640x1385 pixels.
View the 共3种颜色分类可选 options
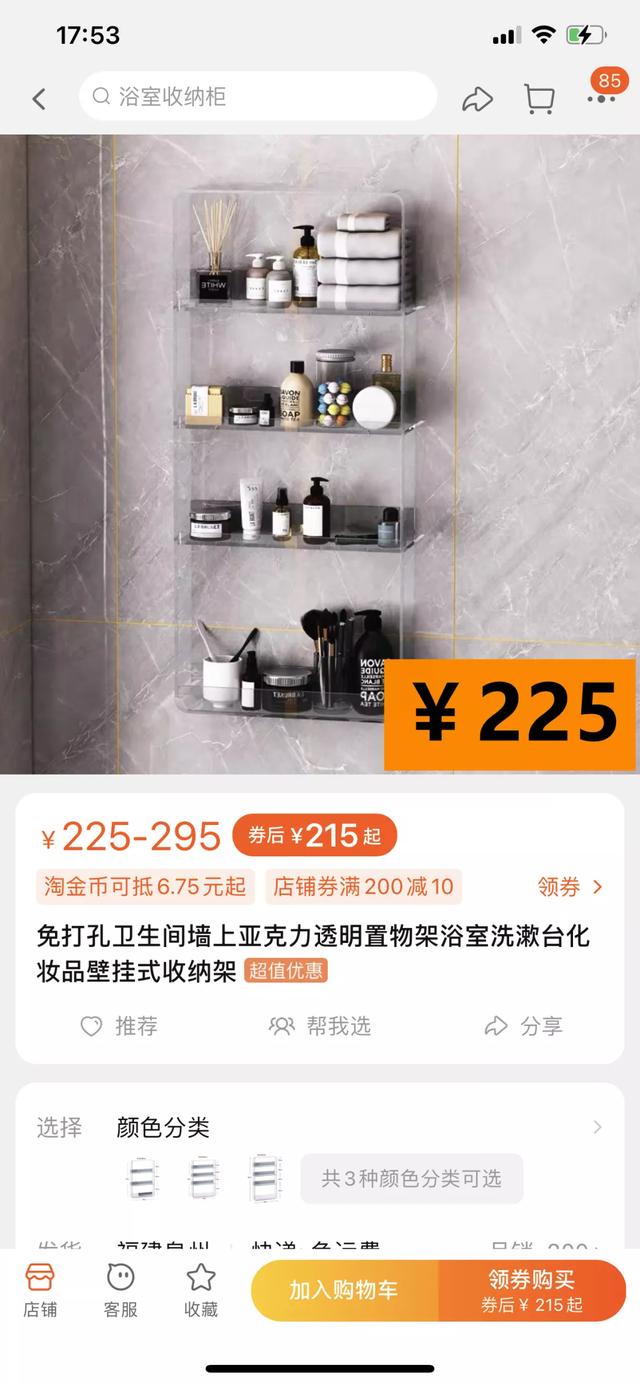tap(411, 1178)
